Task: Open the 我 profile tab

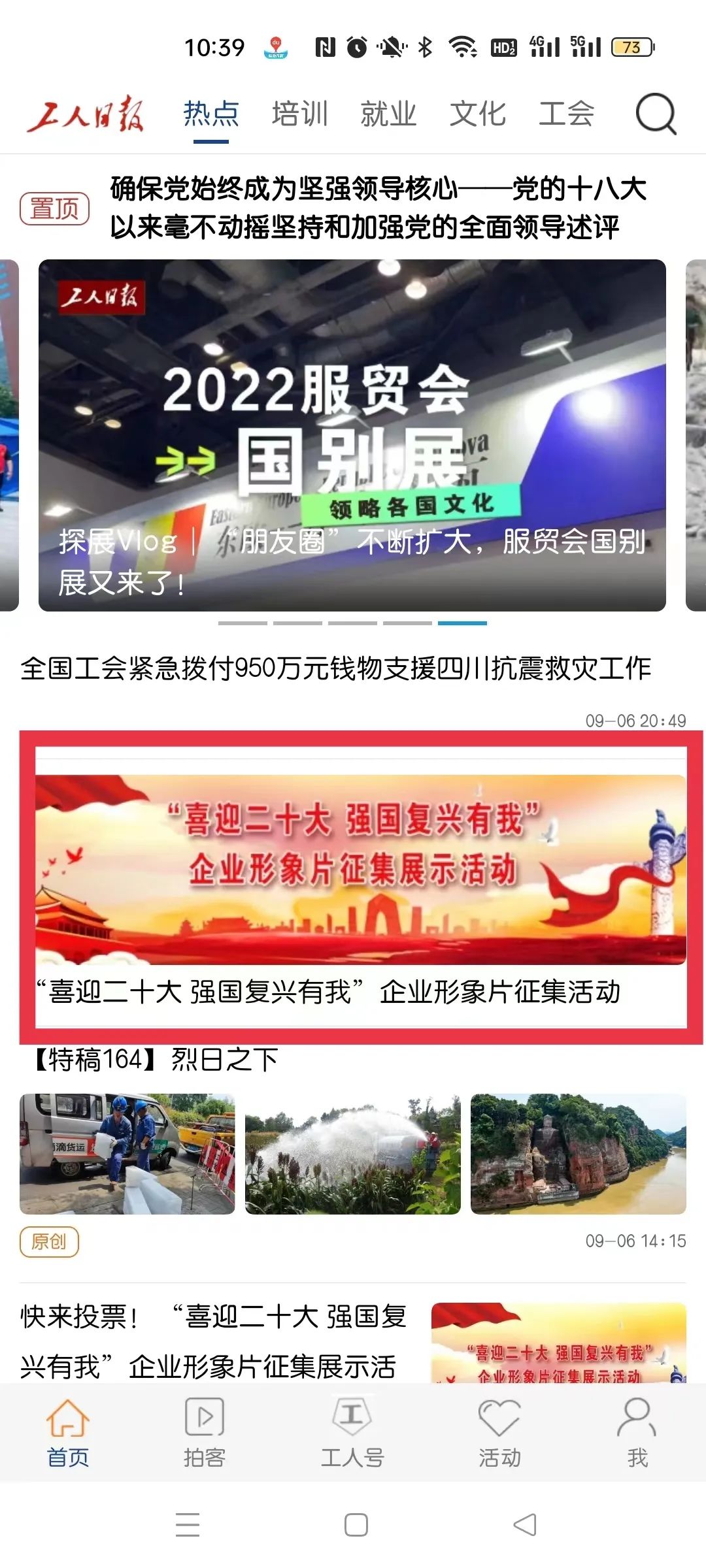Action: pyautogui.click(x=637, y=1432)
